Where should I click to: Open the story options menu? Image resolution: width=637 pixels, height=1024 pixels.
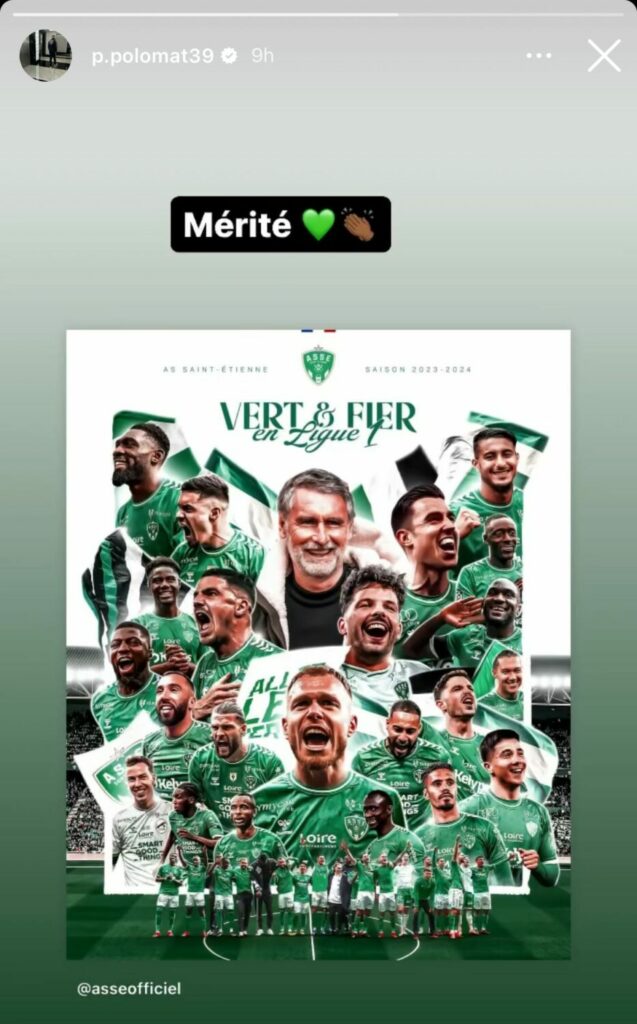tap(539, 56)
